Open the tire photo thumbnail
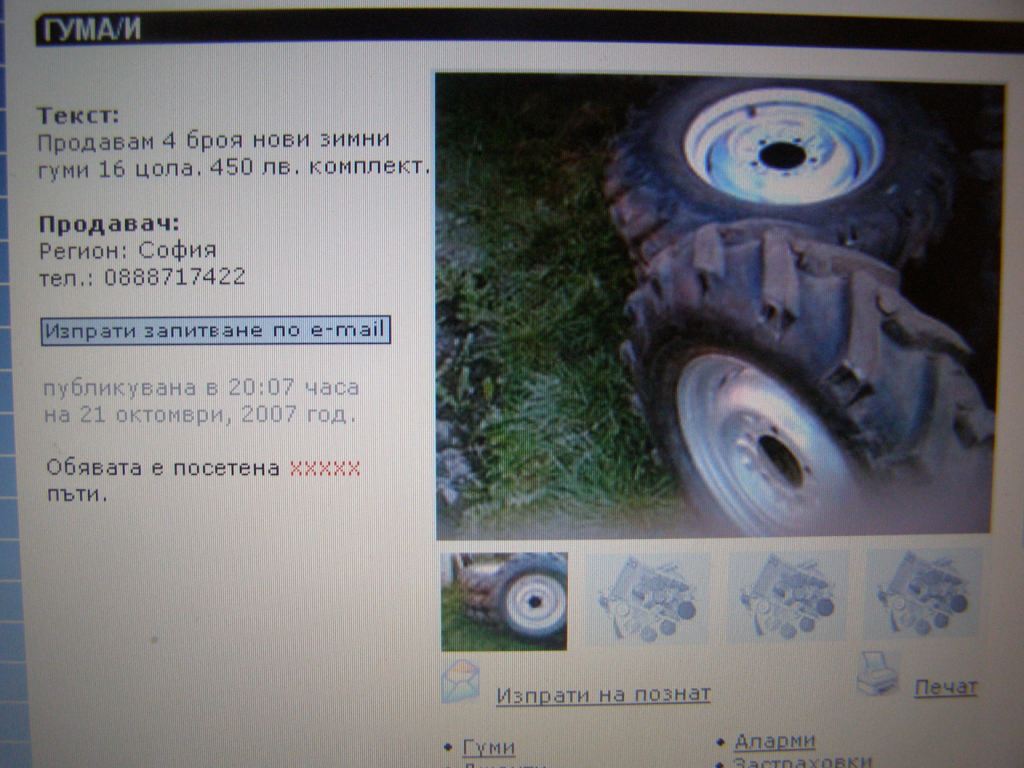This screenshot has height=768, width=1024. pos(504,601)
